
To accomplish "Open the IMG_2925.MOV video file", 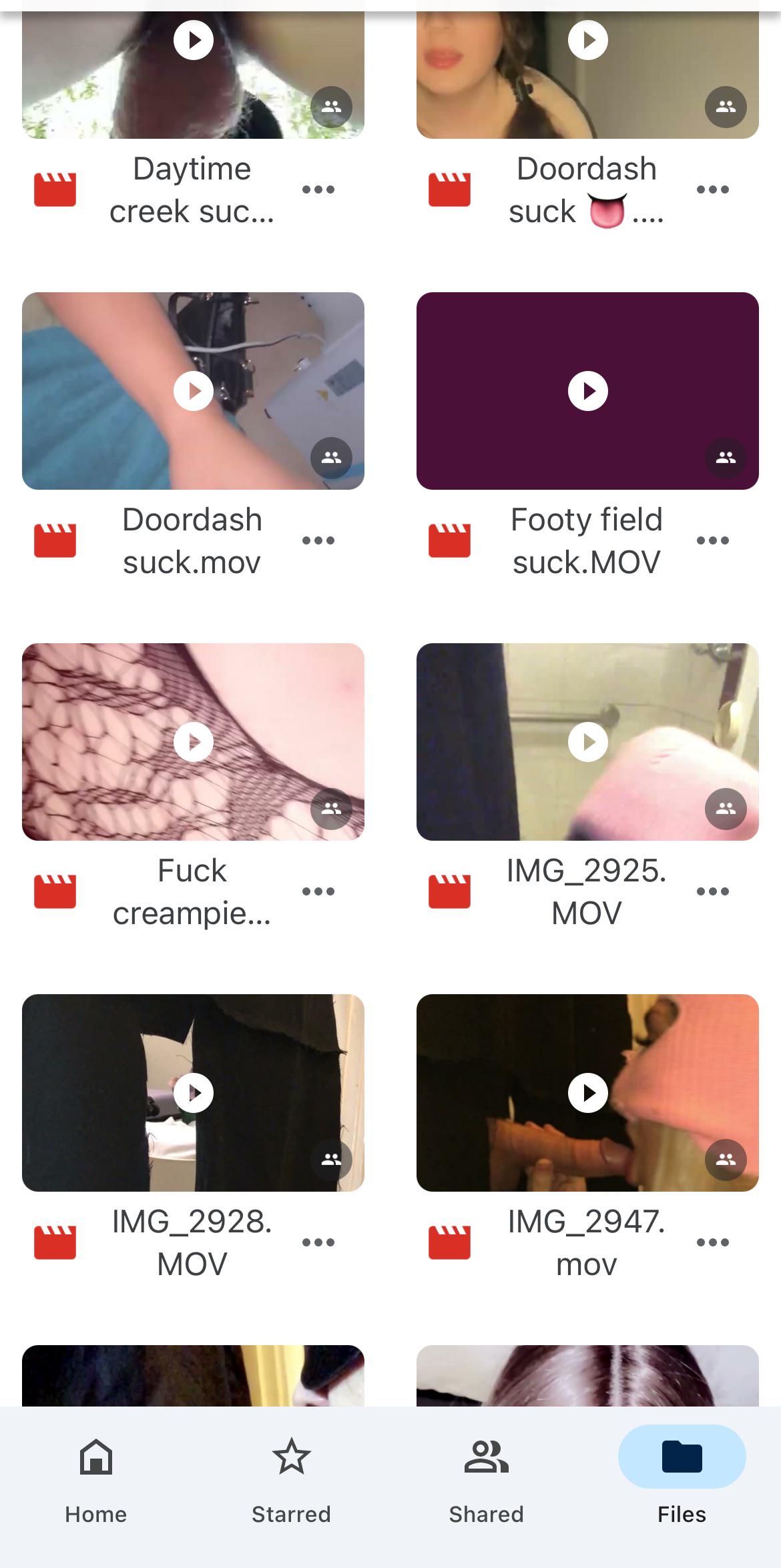I will pyautogui.click(x=587, y=741).
